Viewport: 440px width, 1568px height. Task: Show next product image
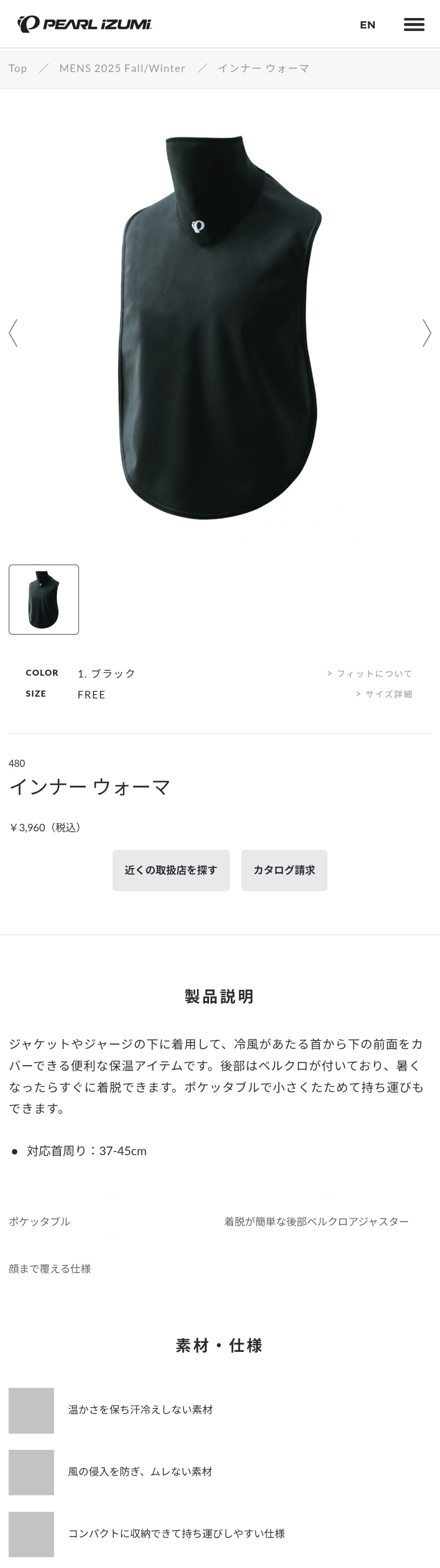(427, 333)
